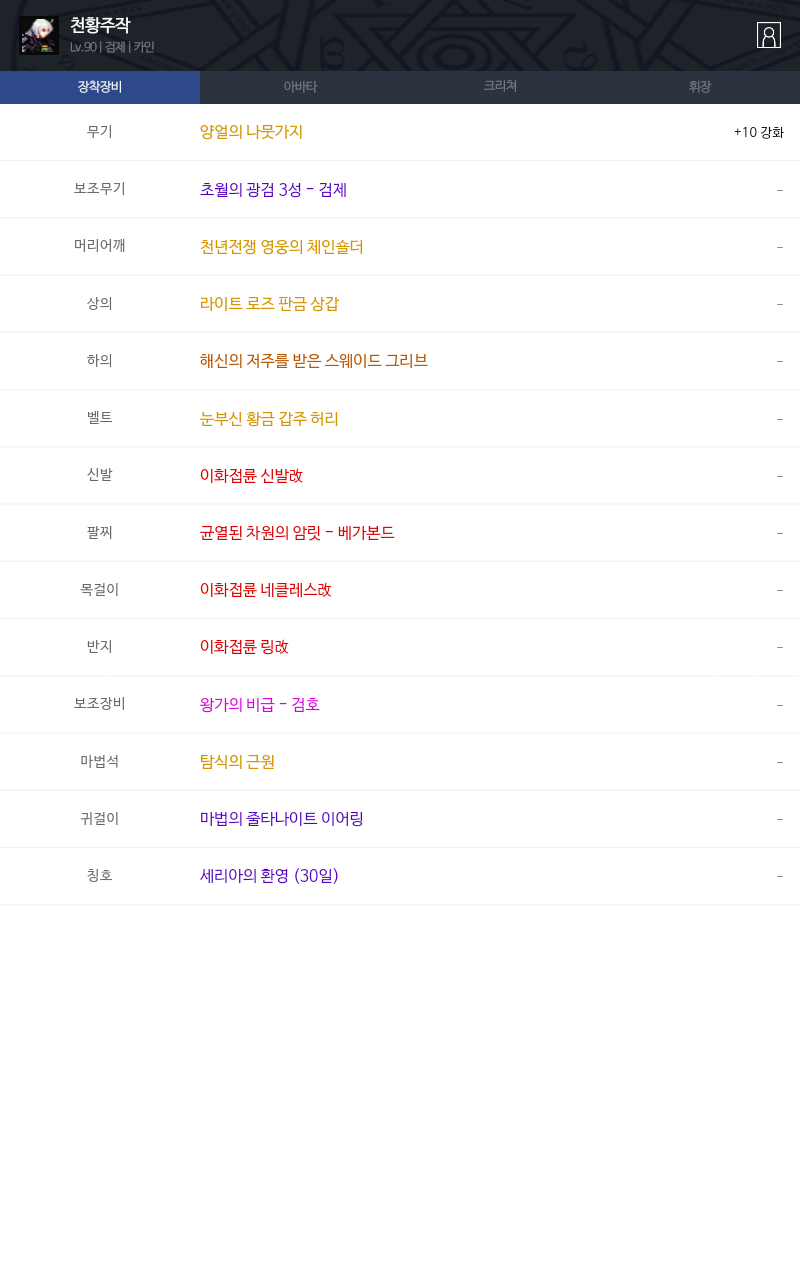The height and width of the screenshot is (1280, 800).
Task: View 왕가의 비급 - 검호 item
Action: pyautogui.click(x=259, y=704)
